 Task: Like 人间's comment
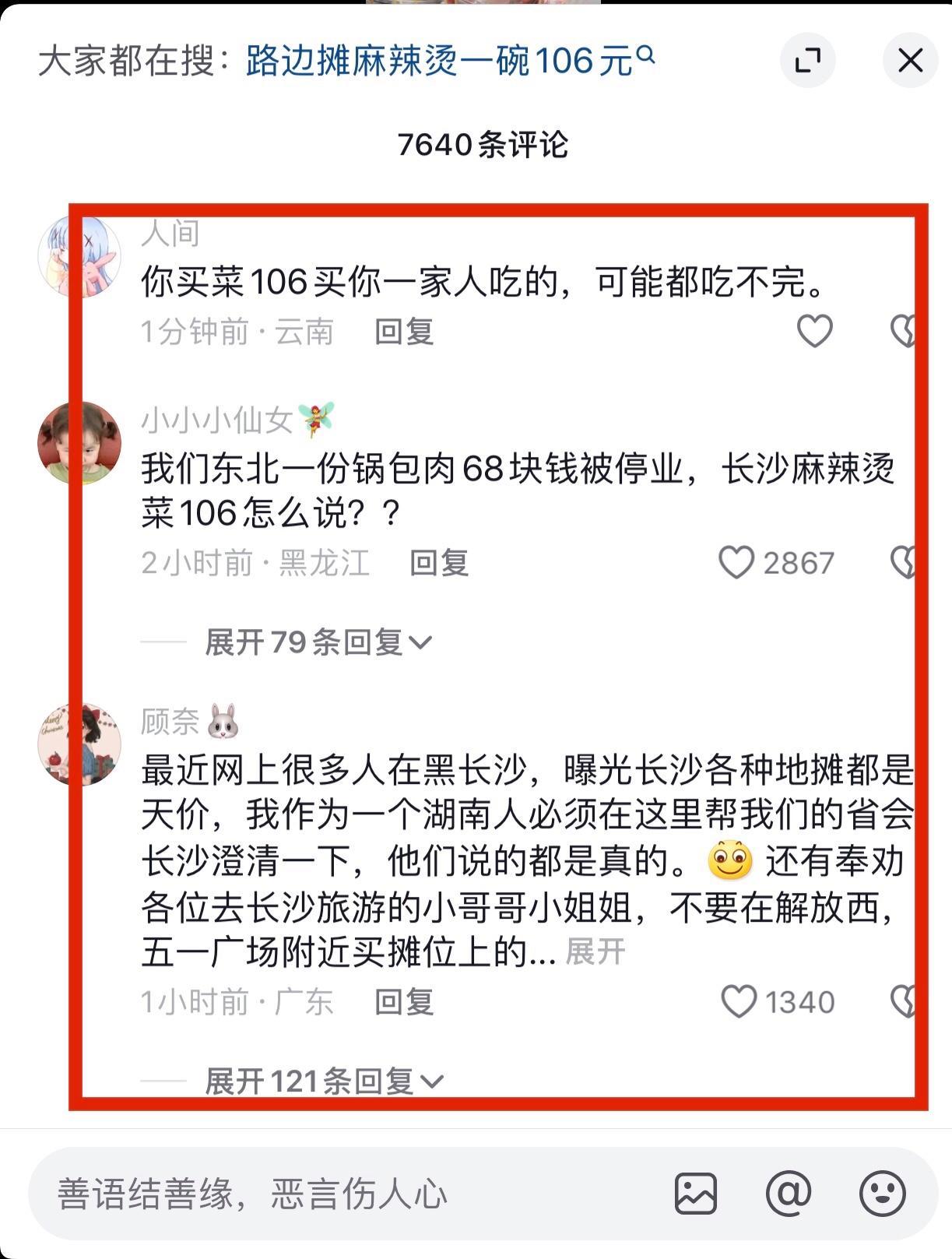[x=814, y=331]
